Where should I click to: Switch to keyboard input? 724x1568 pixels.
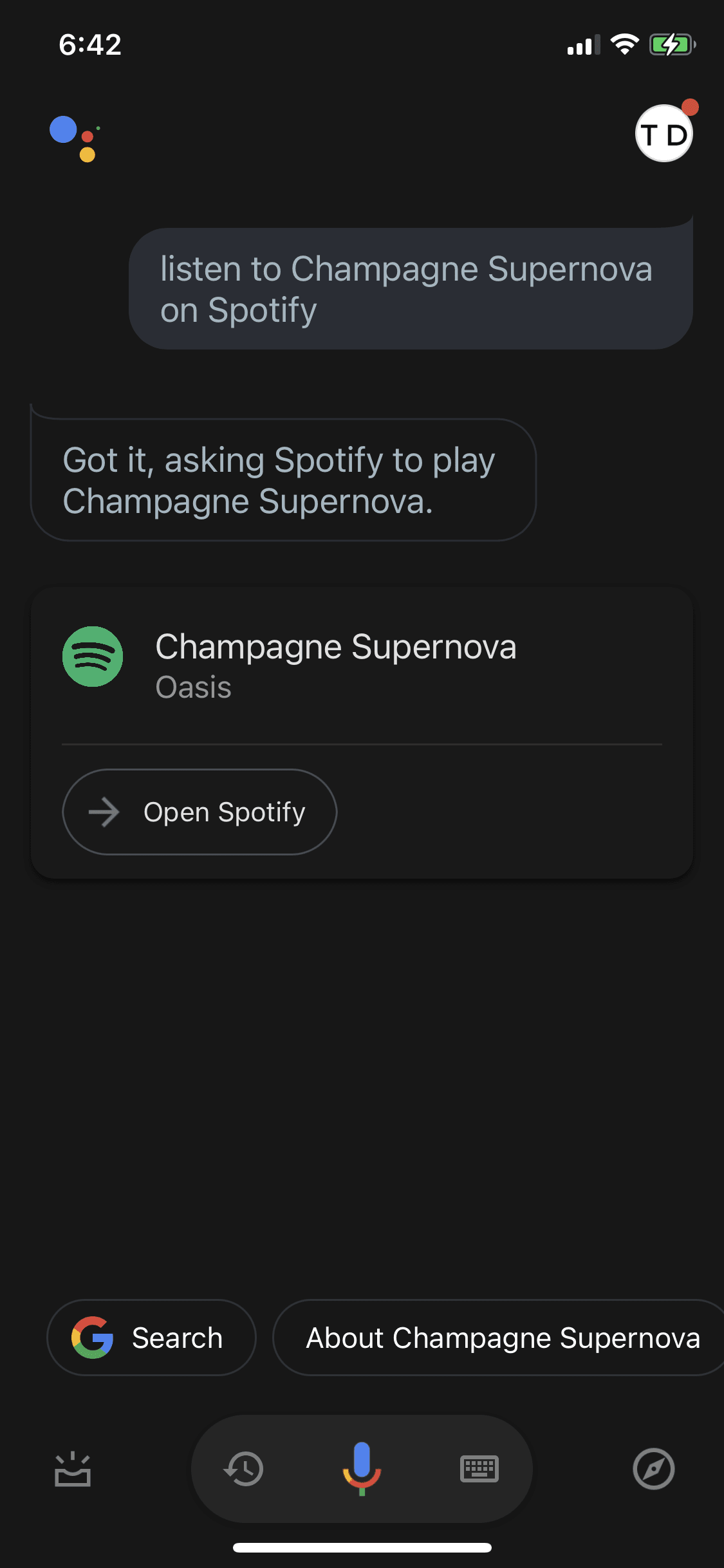[x=479, y=1469]
